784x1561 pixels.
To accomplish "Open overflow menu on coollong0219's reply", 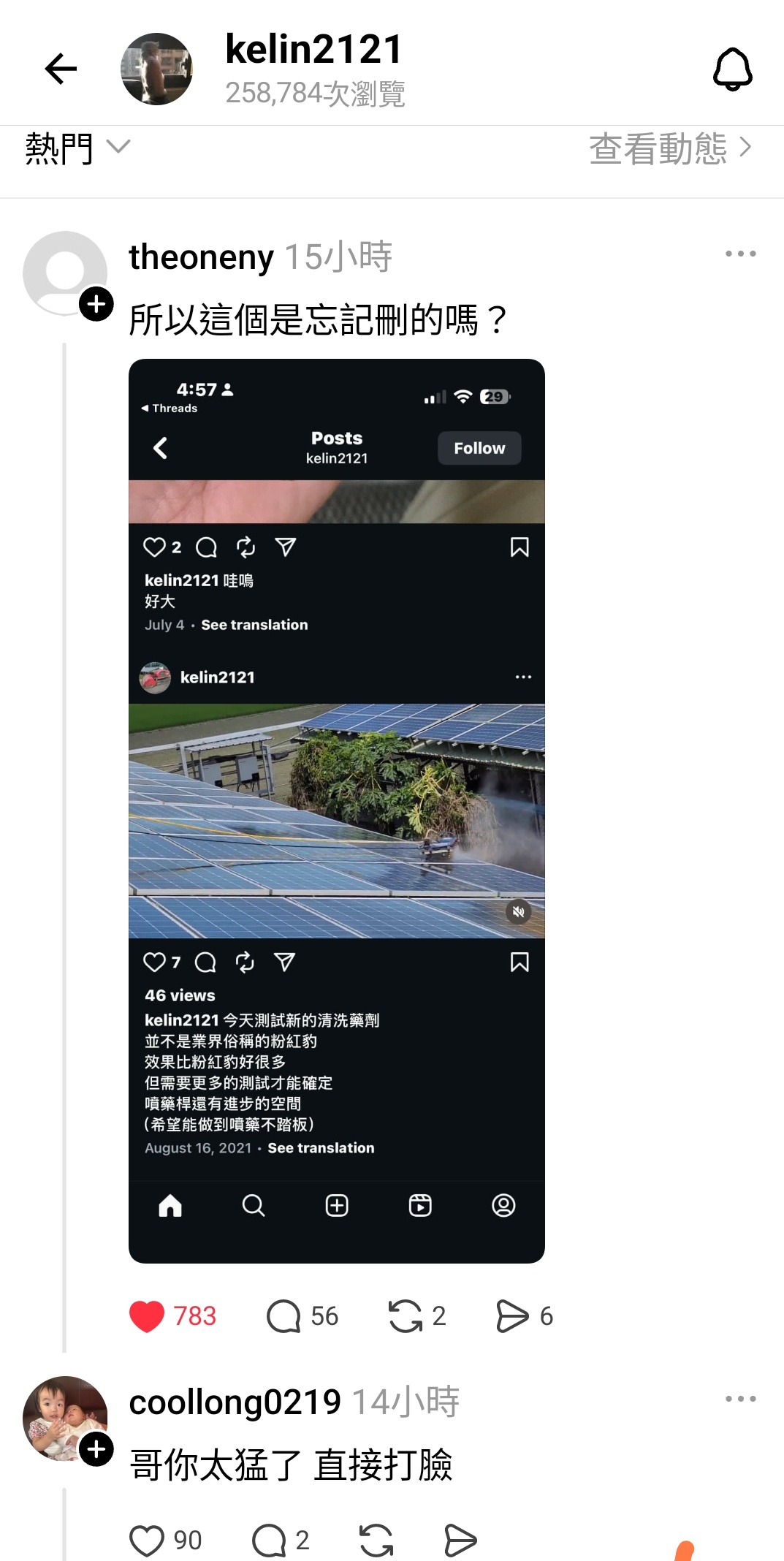I will 740,1399.
